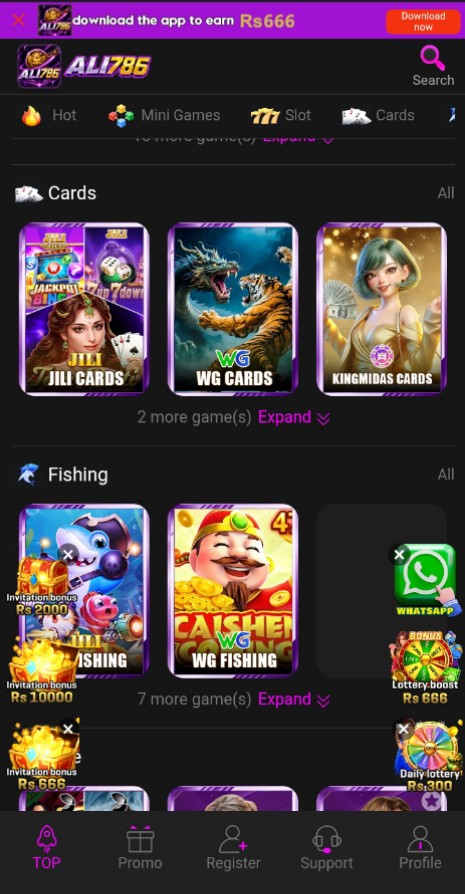Viewport: 465px width, 894px height.
Task: Switch to the Slot category
Action: pyautogui.click(x=281, y=115)
